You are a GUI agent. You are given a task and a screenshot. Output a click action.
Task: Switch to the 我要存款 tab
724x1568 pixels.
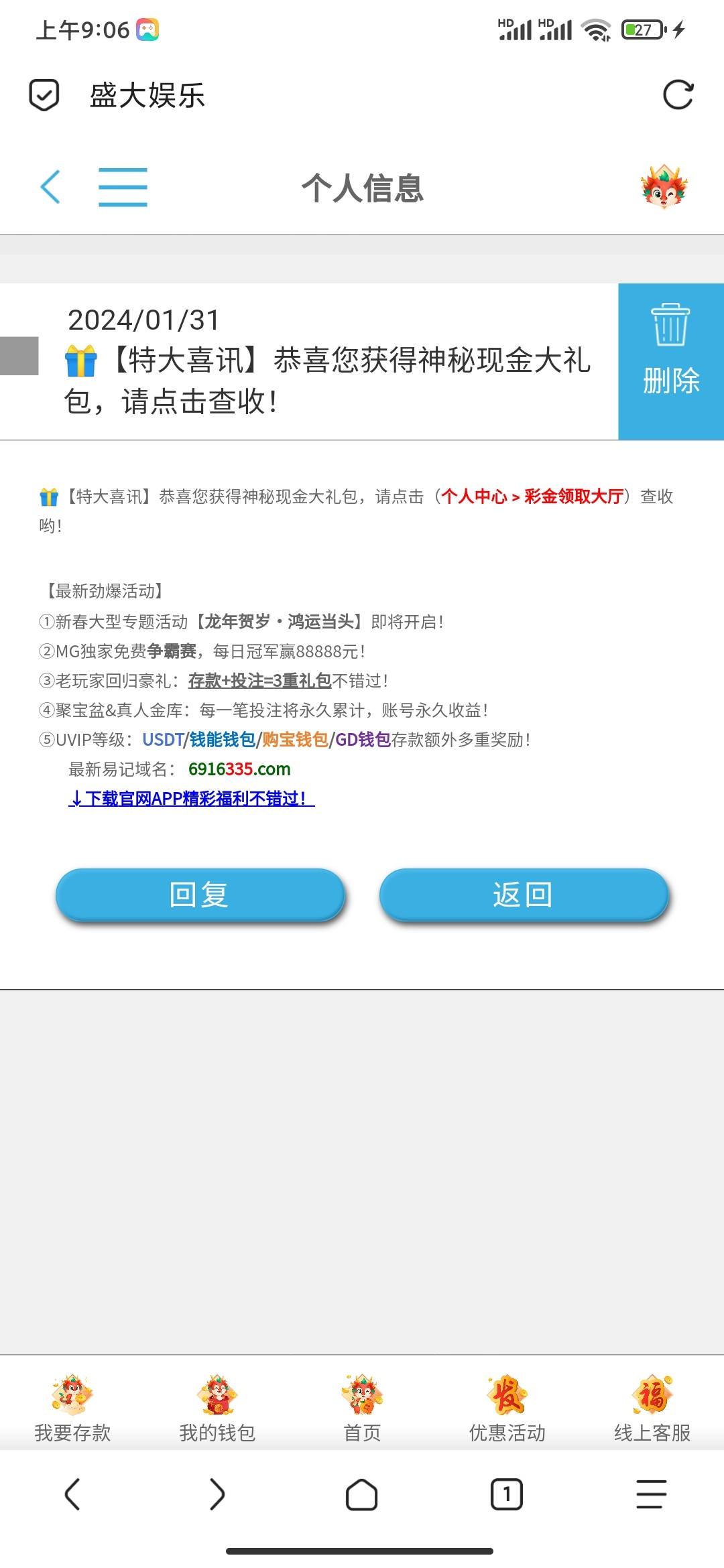point(72,1408)
